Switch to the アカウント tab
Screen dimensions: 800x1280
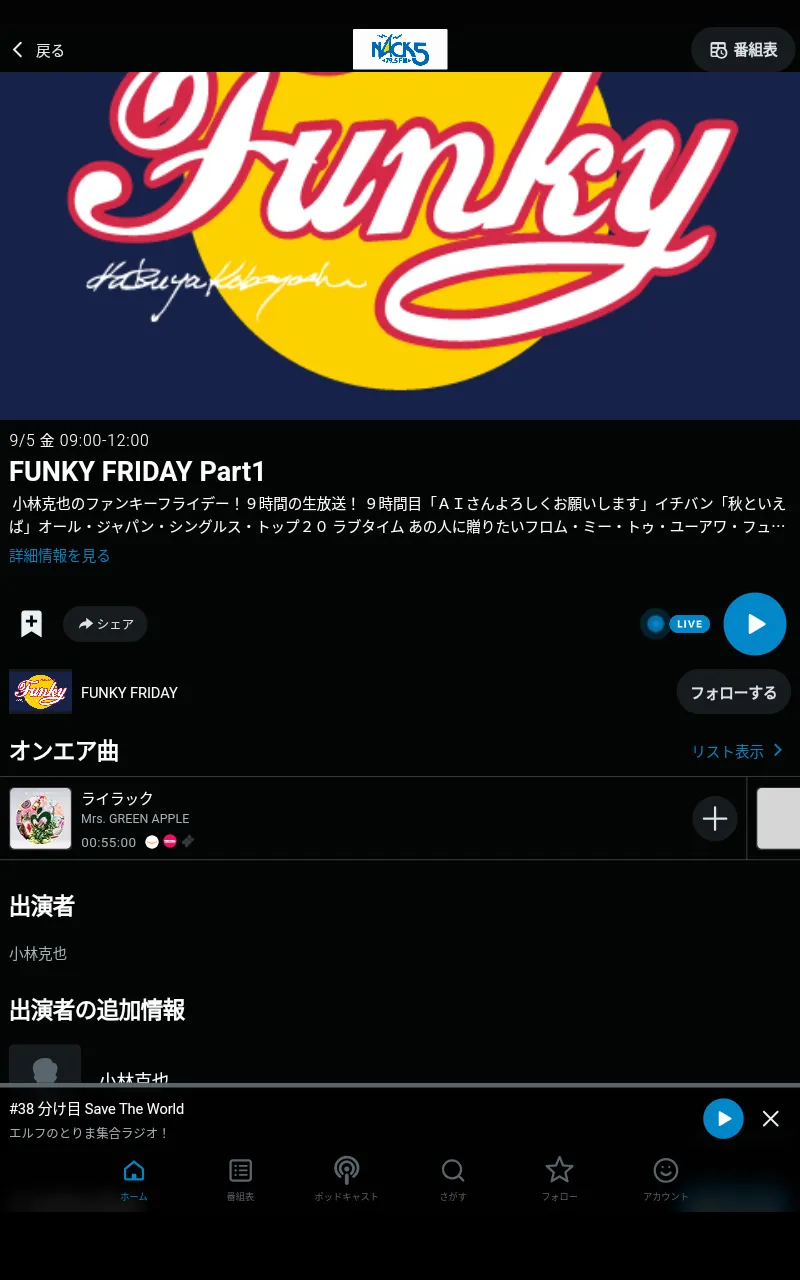tap(666, 1180)
